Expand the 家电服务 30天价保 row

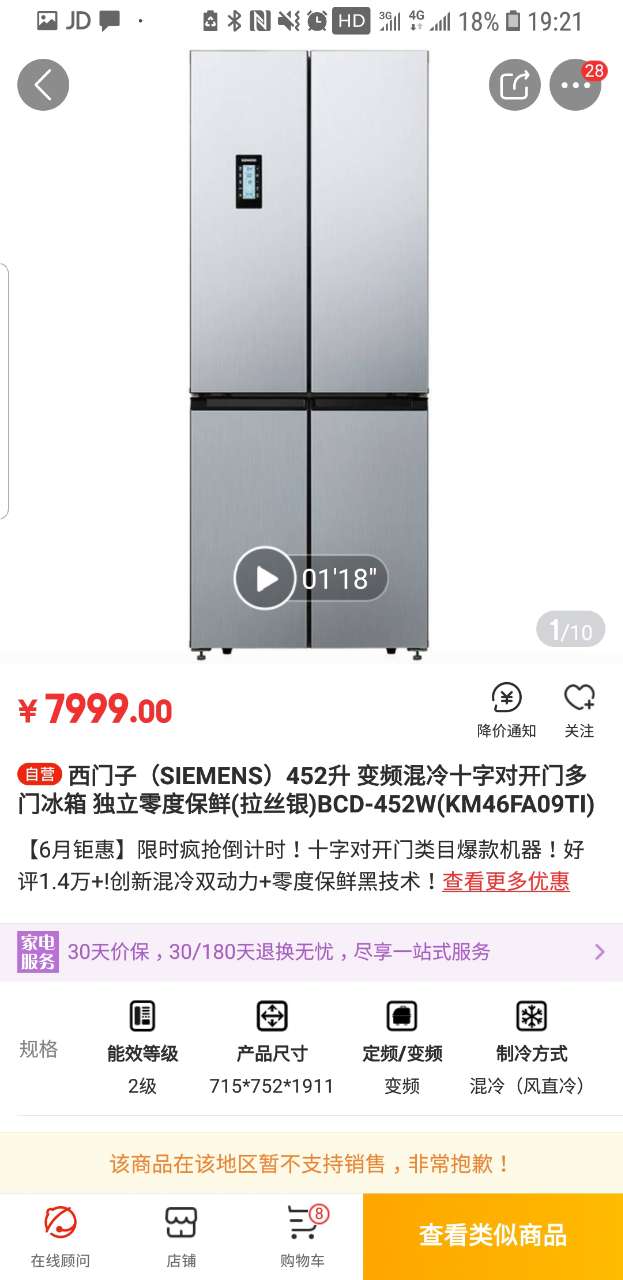pyautogui.click(x=311, y=952)
